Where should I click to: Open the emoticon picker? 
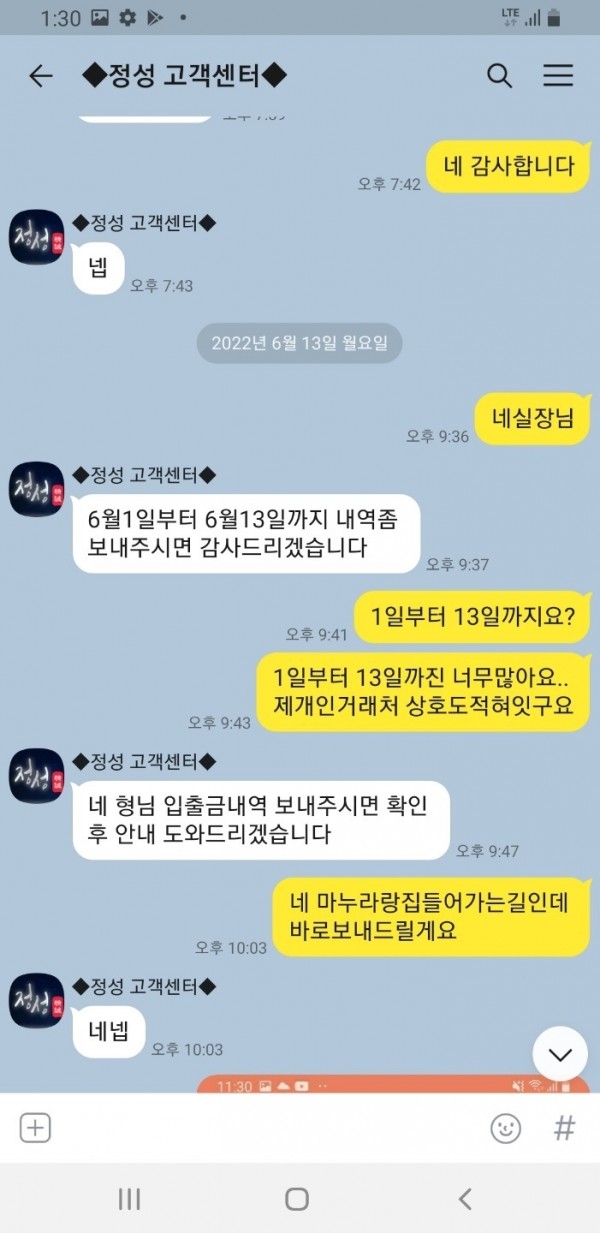505,1128
